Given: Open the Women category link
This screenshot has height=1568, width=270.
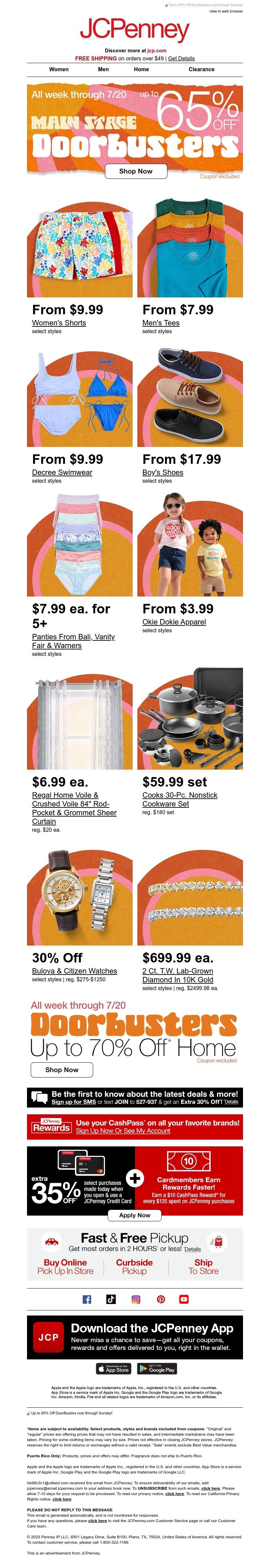Looking at the screenshot, I should (58, 70).
